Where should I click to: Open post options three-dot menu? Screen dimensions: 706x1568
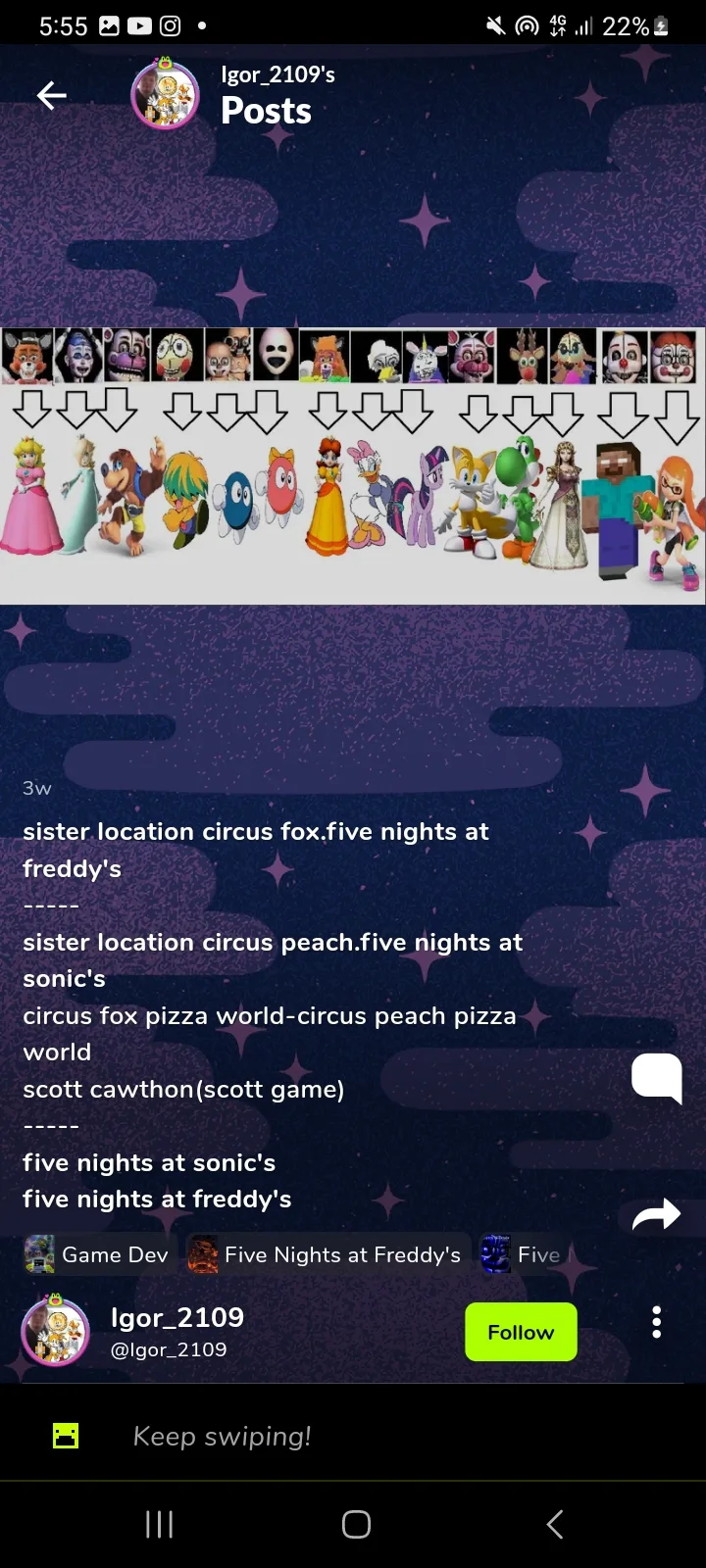[x=657, y=1322]
